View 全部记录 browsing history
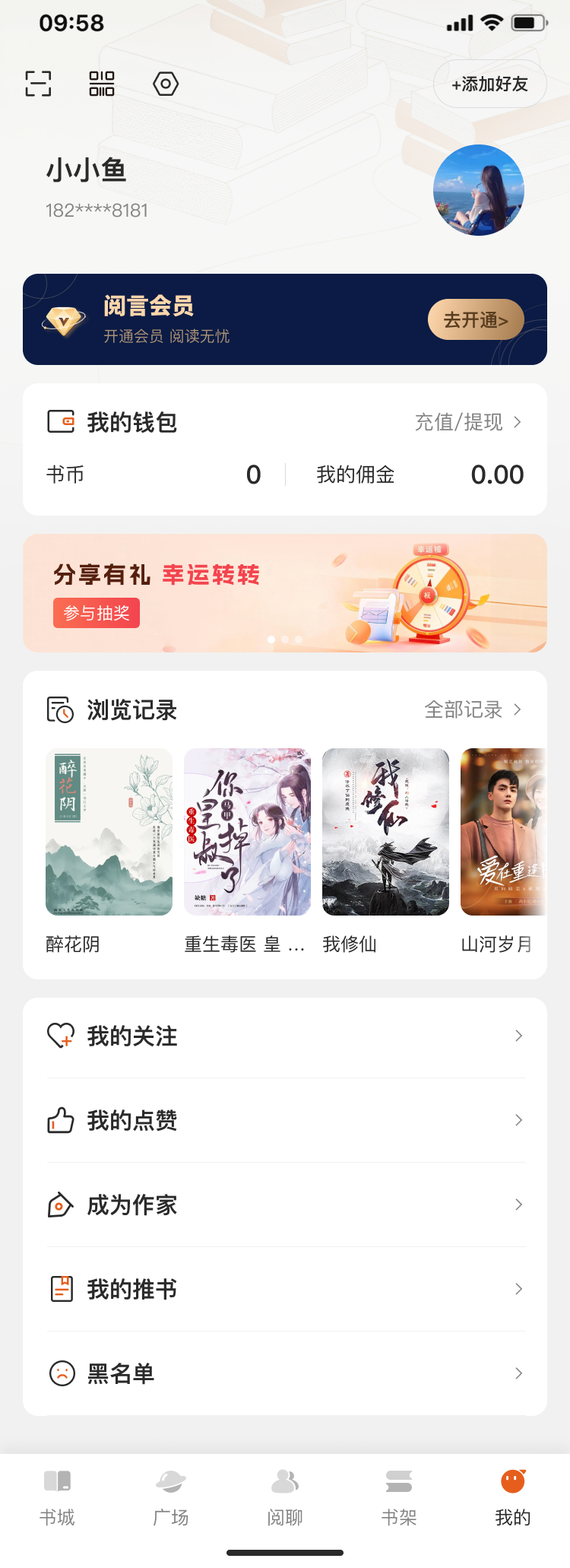The image size is (570, 1568). pos(473,709)
